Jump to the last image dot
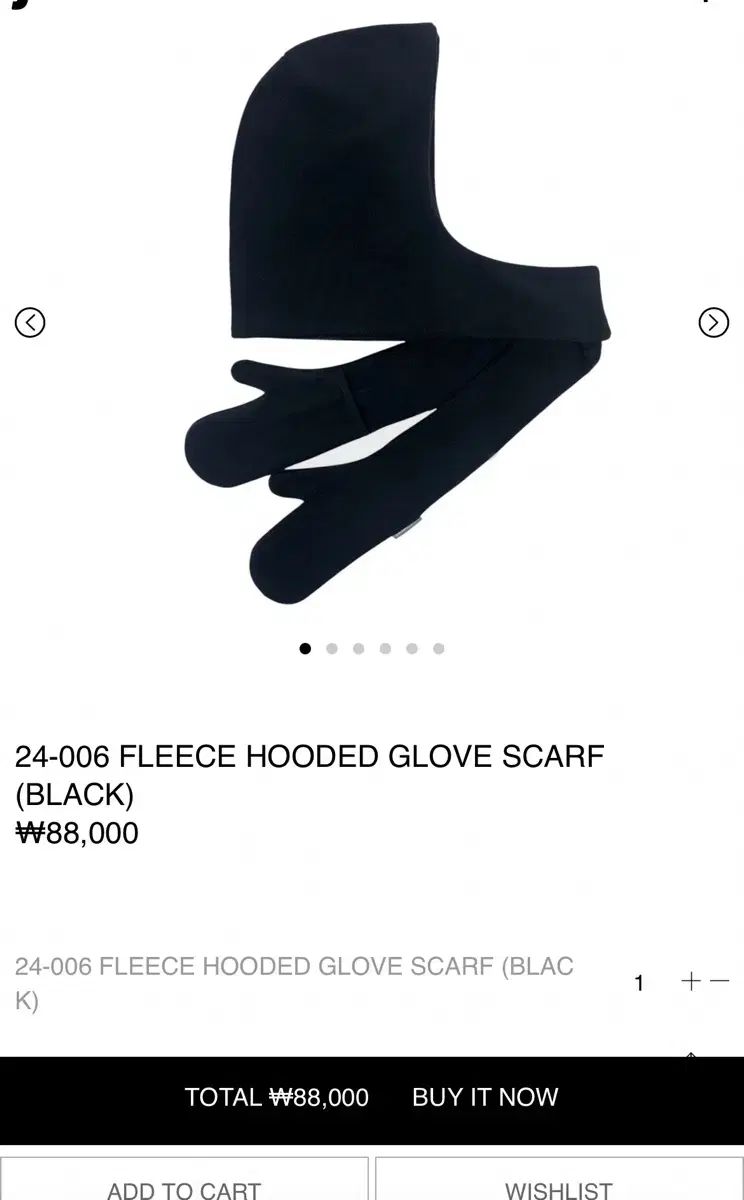The height and width of the screenshot is (1200, 744). [438, 649]
